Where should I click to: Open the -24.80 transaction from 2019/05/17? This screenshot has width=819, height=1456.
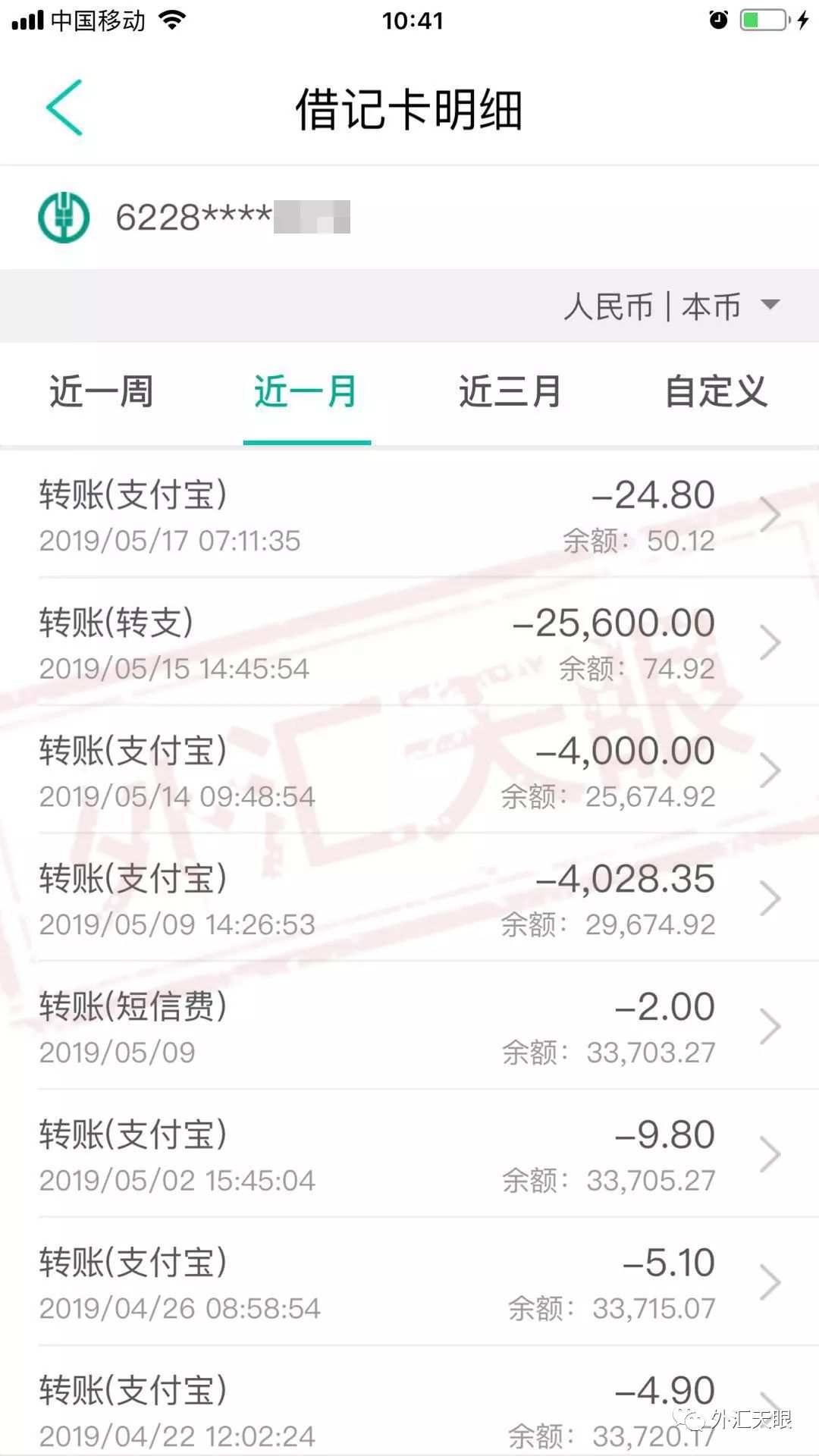click(x=409, y=515)
